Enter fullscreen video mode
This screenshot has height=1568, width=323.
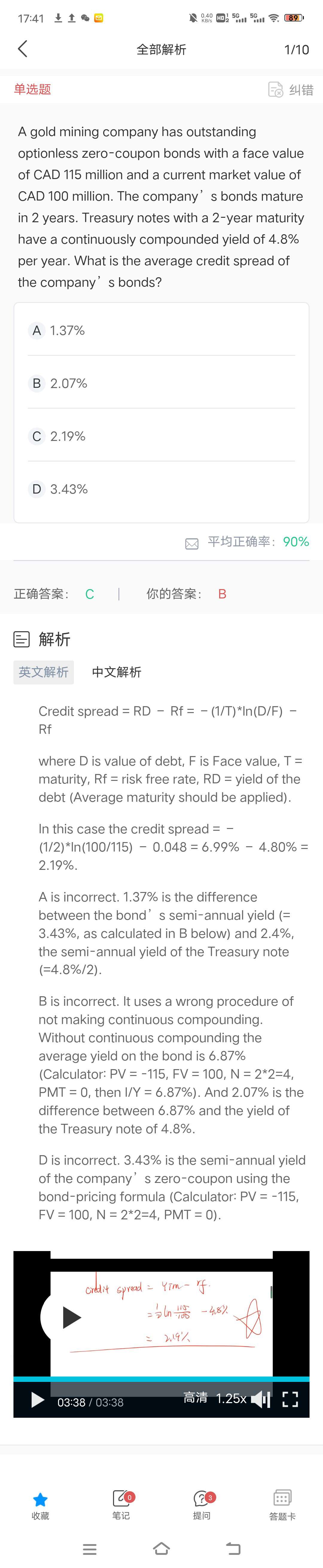pyautogui.click(x=291, y=1400)
